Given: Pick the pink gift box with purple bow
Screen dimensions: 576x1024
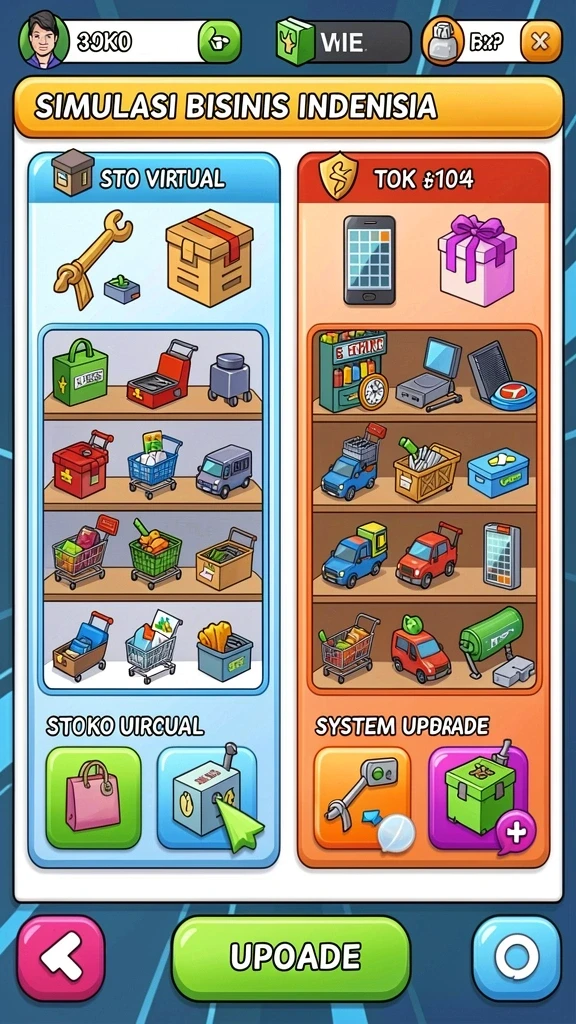Looking at the screenshot, I should coord(477,260).
